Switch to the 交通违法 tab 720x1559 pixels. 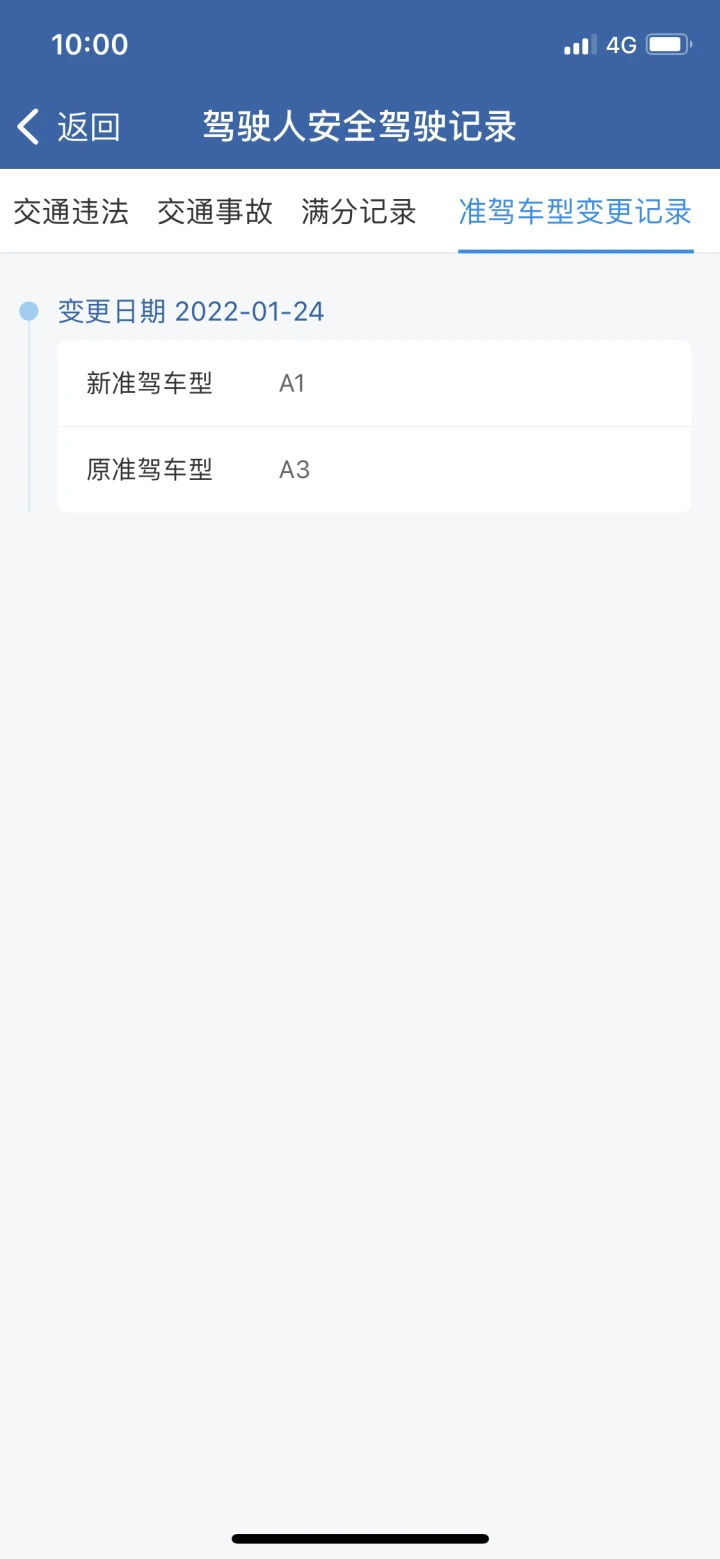point(71,212)
